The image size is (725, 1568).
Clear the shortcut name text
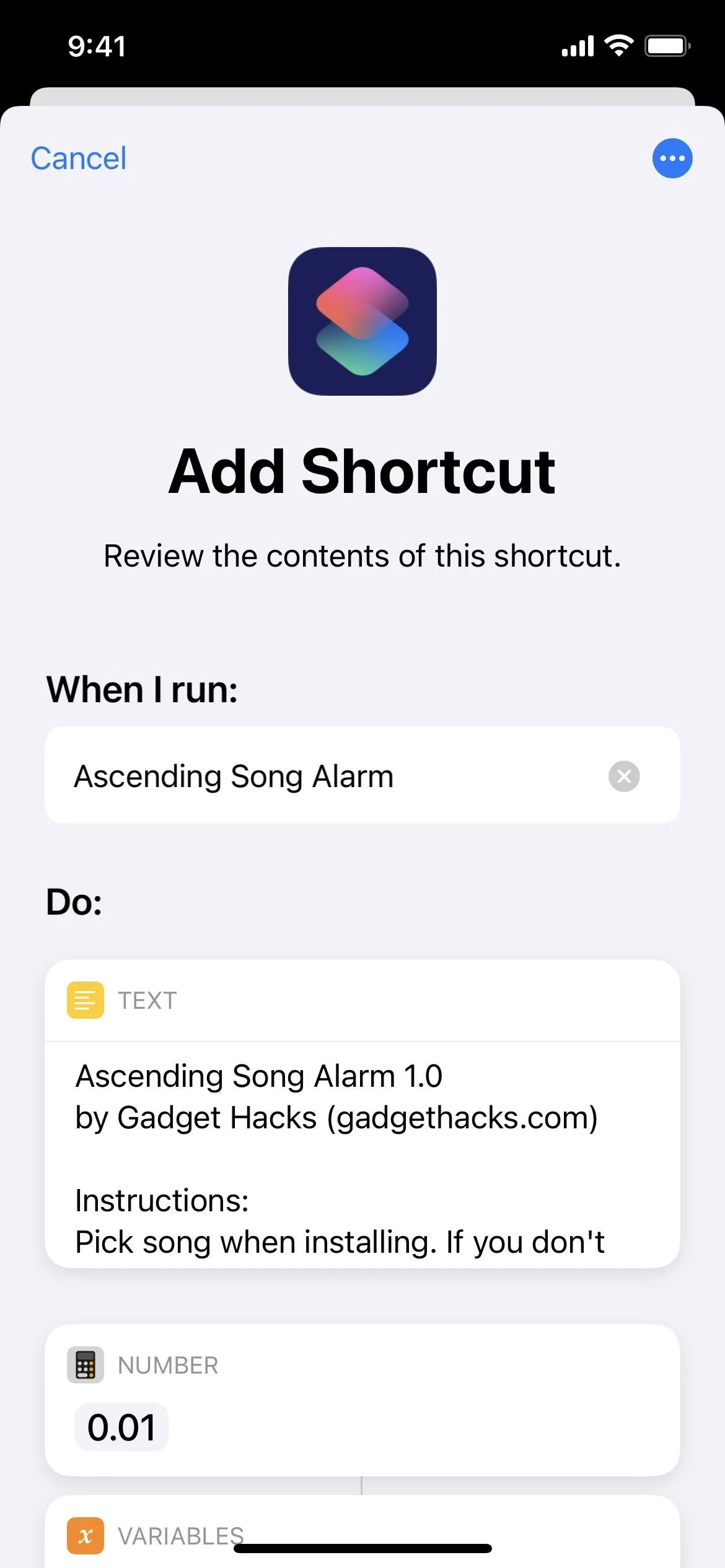tap(624, 776)
